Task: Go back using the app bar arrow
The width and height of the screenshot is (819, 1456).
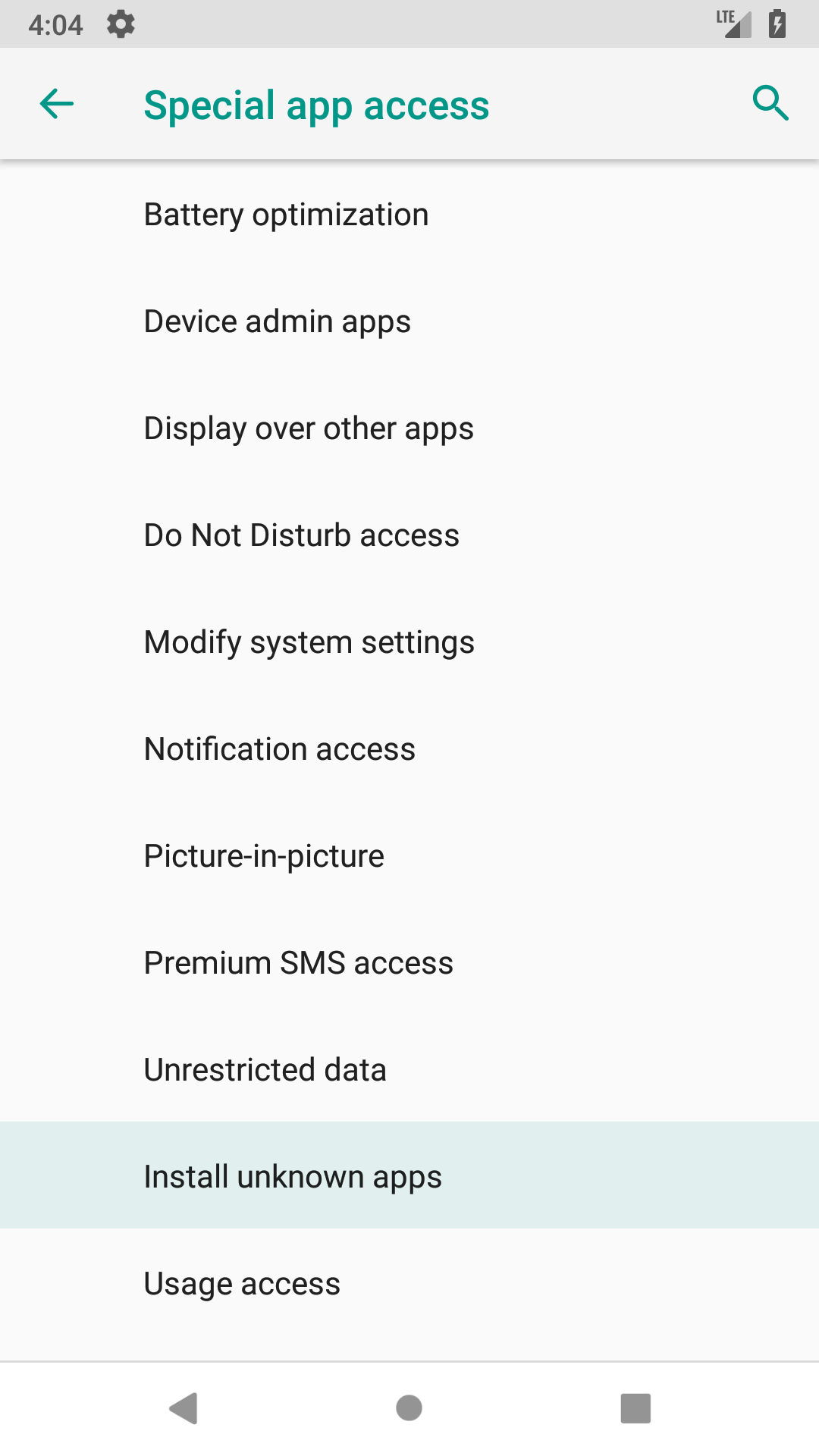Action: 57,104
